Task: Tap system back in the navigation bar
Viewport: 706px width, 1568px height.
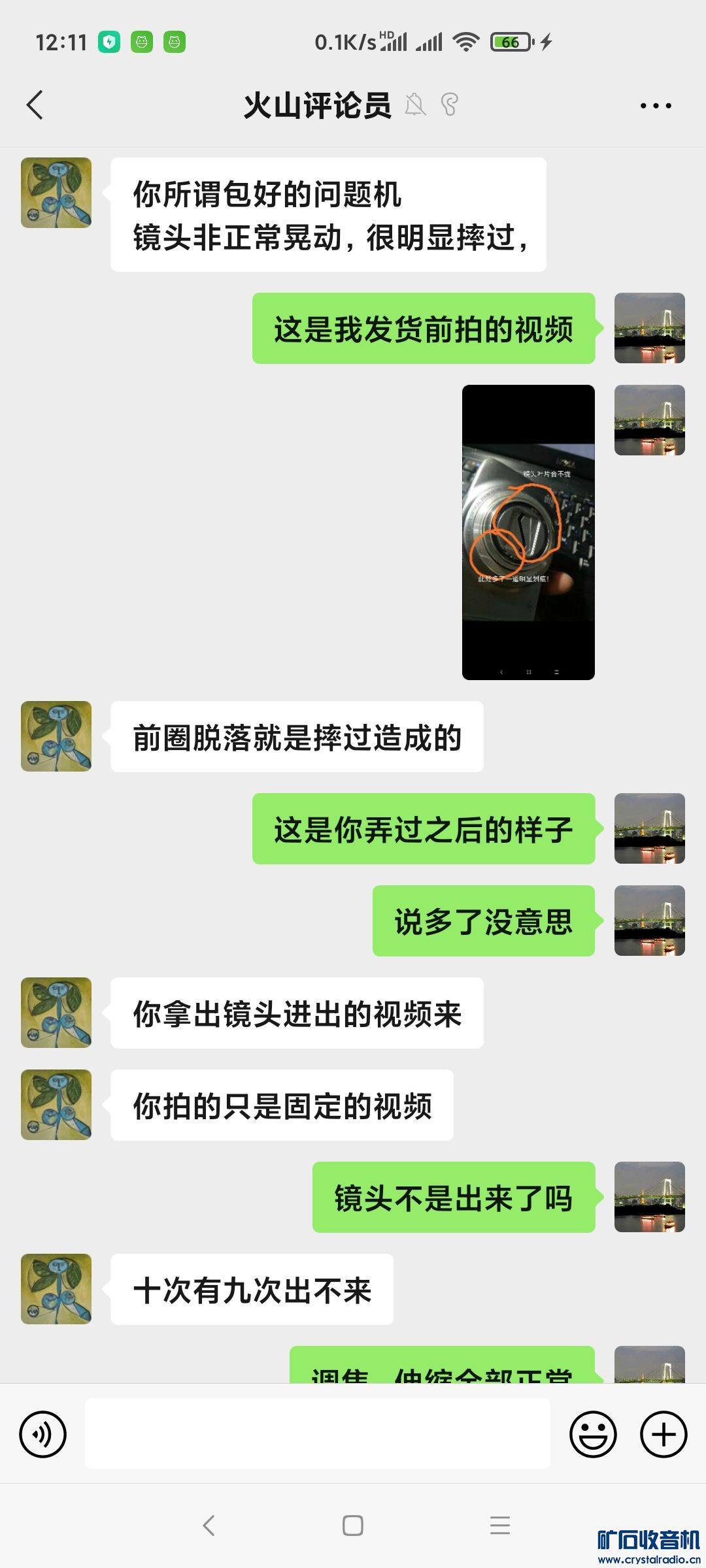Action: pos(209,1526)
